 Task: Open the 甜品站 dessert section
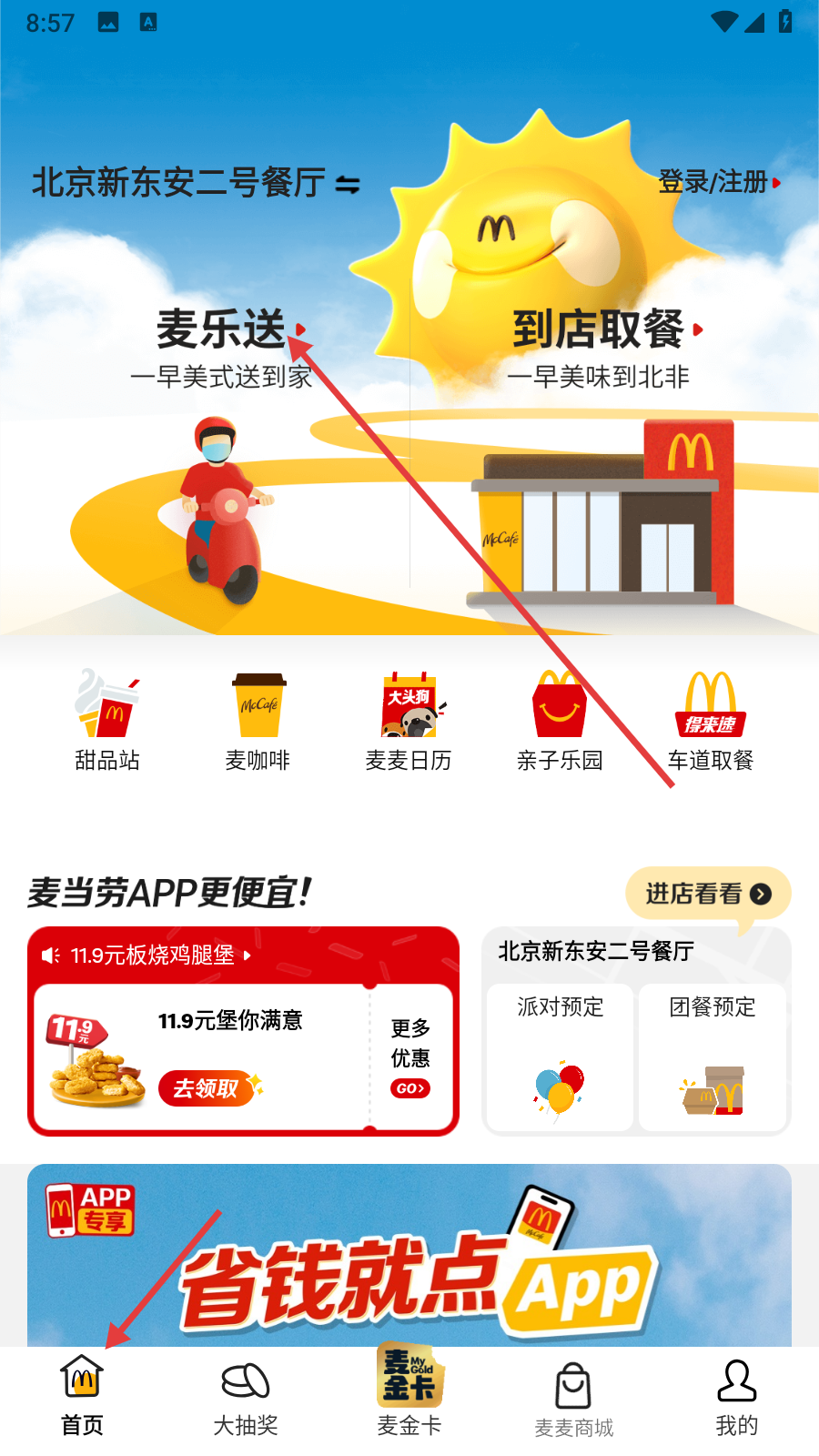click(107, 721)
